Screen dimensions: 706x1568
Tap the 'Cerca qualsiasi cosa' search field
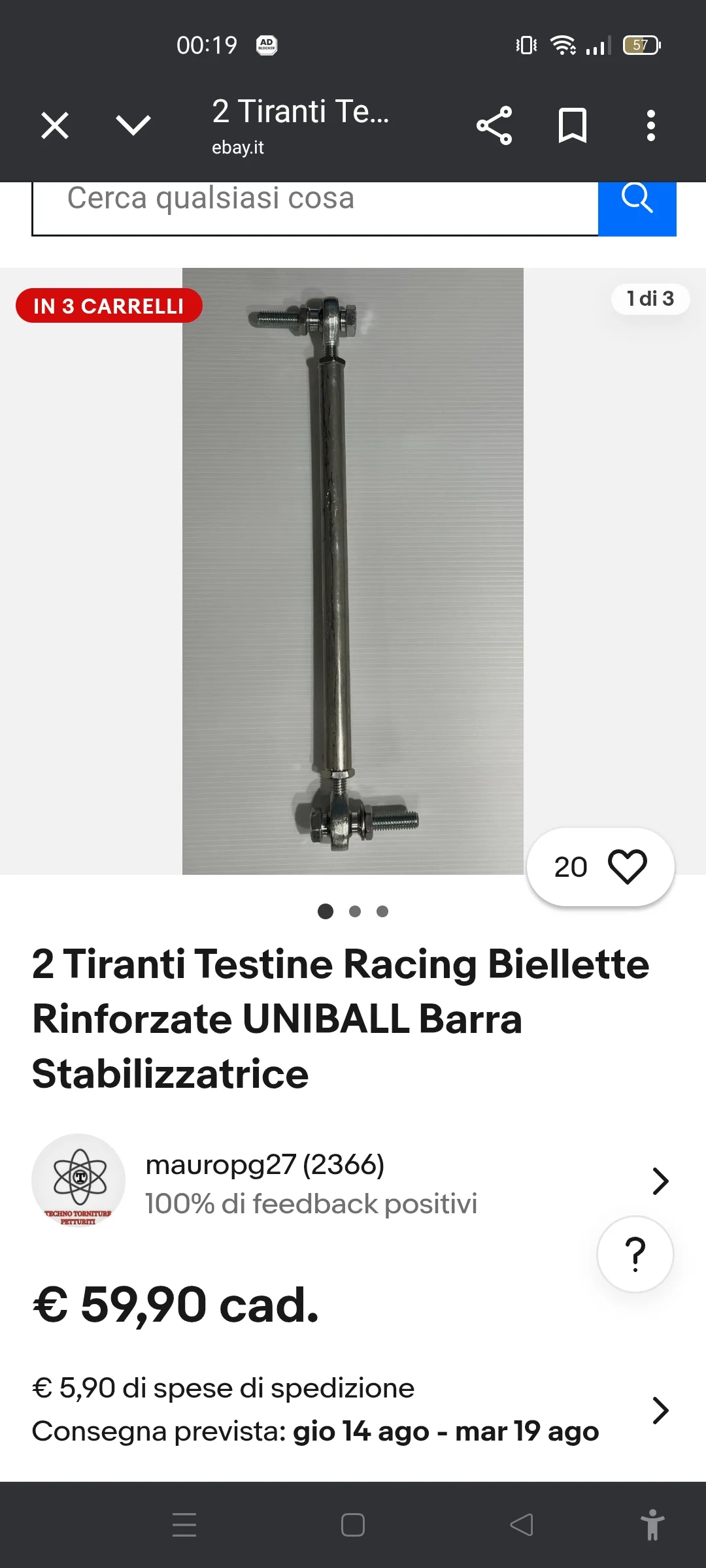coord(314,199)
